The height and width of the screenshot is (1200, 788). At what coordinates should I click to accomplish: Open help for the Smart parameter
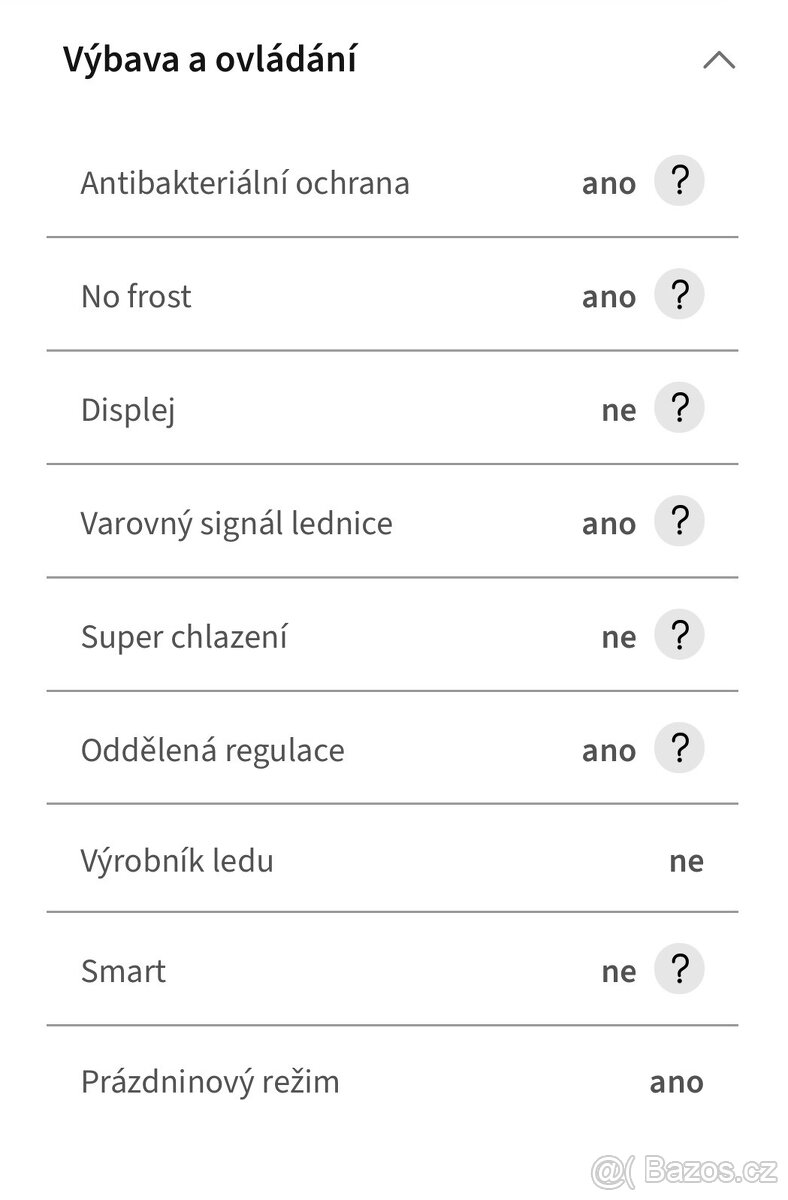pyautogui.click(x=680, y=969)
